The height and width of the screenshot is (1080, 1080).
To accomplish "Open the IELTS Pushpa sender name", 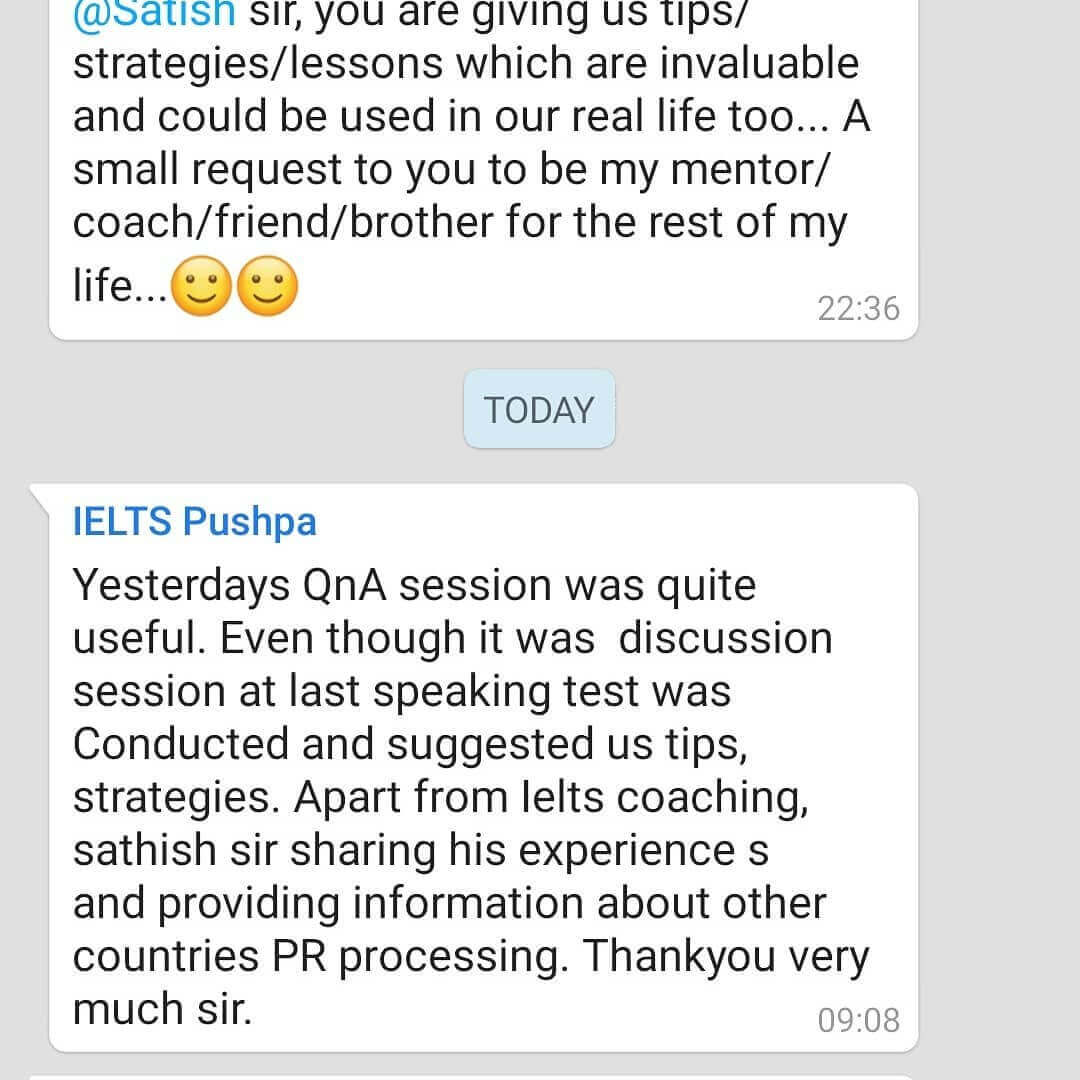I will click(x=194, y=522).
